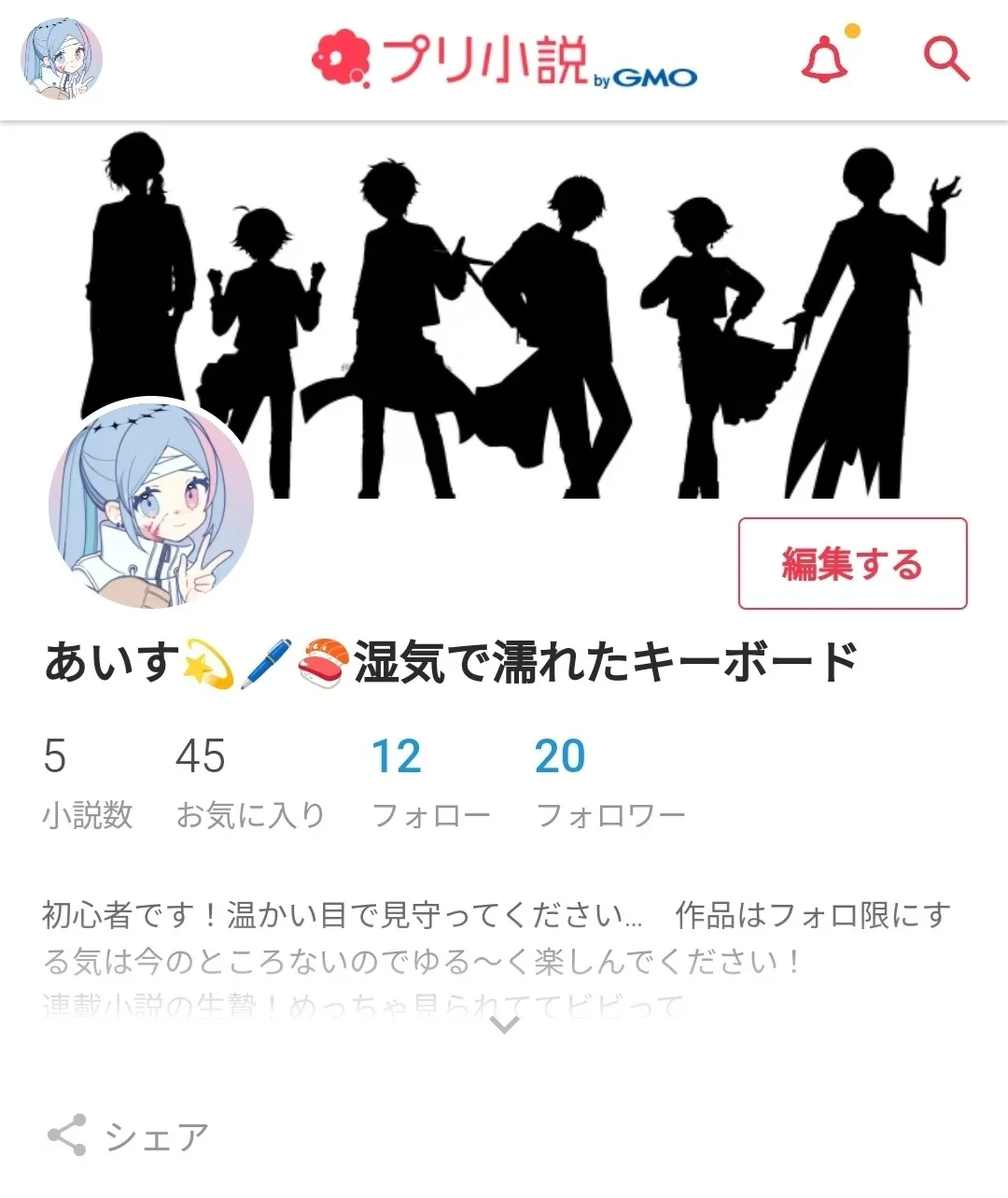Go to the プリ小説 home logo
Image resolution: width=1008 pixels, height=1198 pixels.
pyautogui.click(x=504, y=60)
